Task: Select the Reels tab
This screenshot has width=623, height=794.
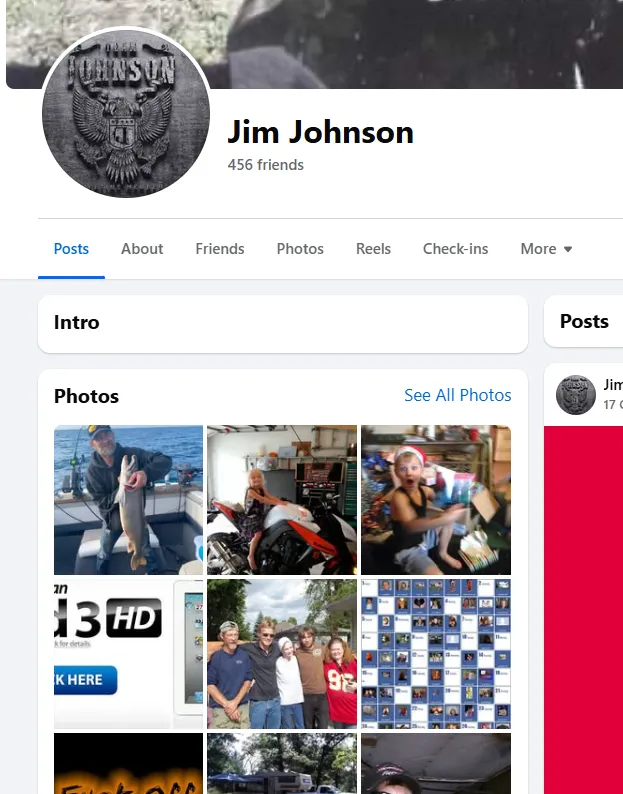Action: pos(373,249)
